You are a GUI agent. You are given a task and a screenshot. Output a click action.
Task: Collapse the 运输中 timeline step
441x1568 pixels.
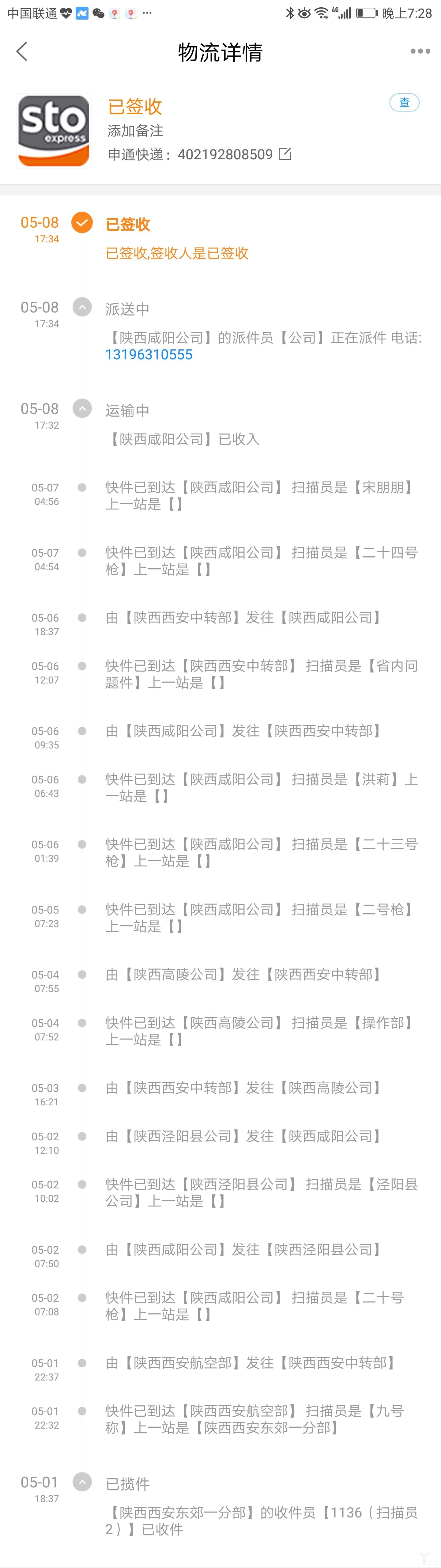[x=82, y=408]
